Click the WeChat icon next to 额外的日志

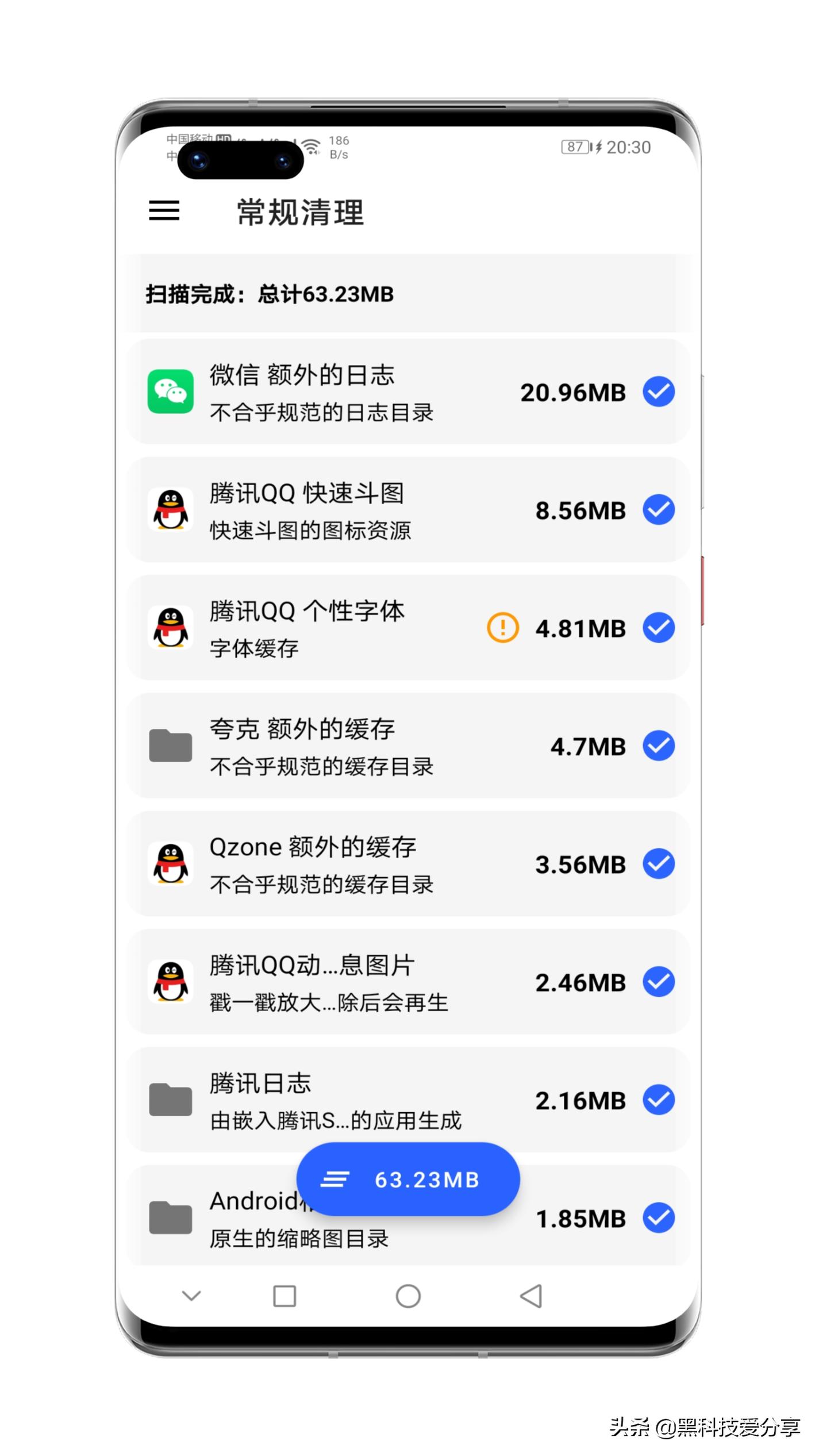(171, 392)
